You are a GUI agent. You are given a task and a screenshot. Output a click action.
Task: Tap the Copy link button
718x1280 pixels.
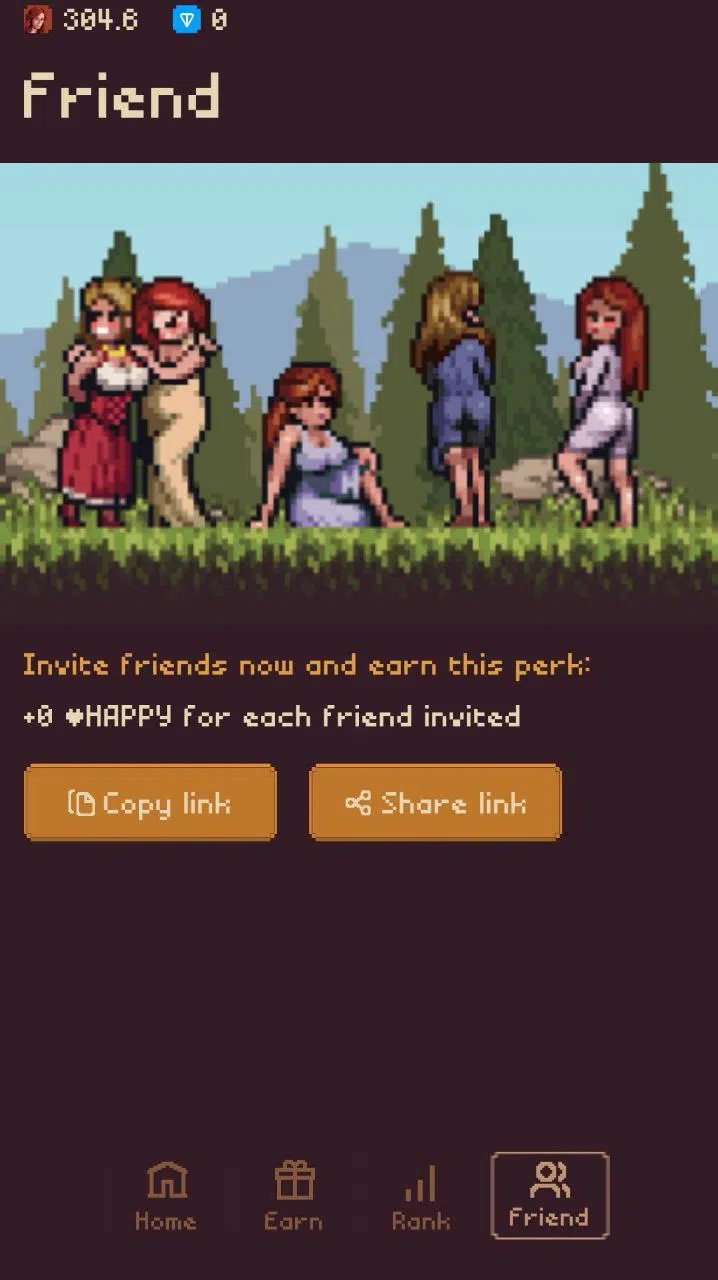pyautogui.click(x=150, y=803)
